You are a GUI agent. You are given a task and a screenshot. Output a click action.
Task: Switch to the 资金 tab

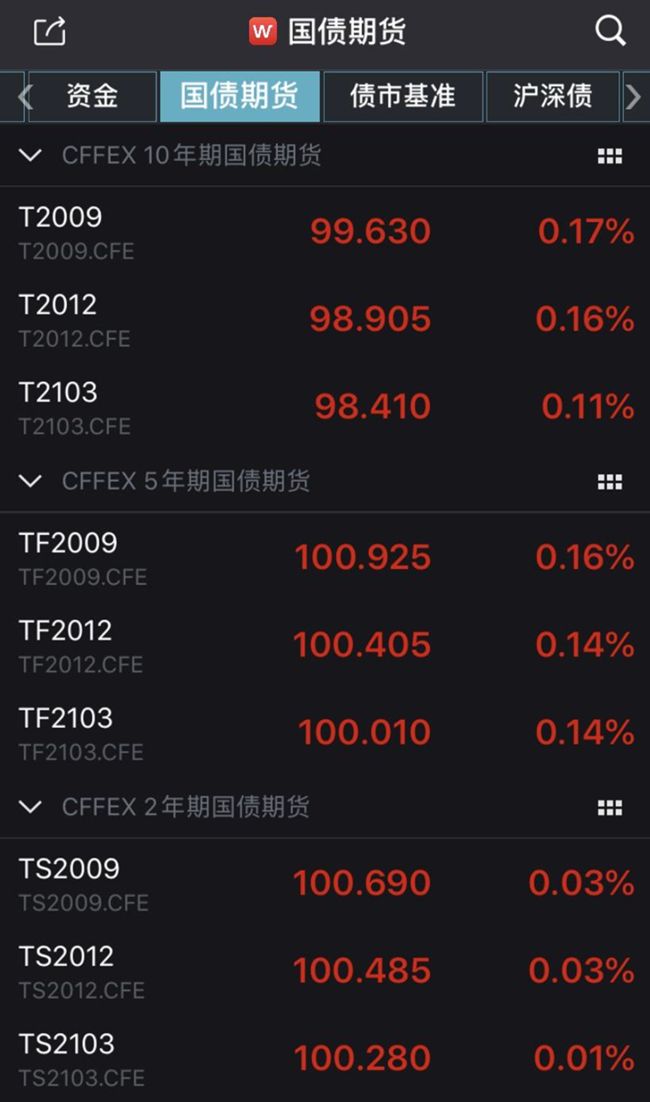tap(92, 96)
